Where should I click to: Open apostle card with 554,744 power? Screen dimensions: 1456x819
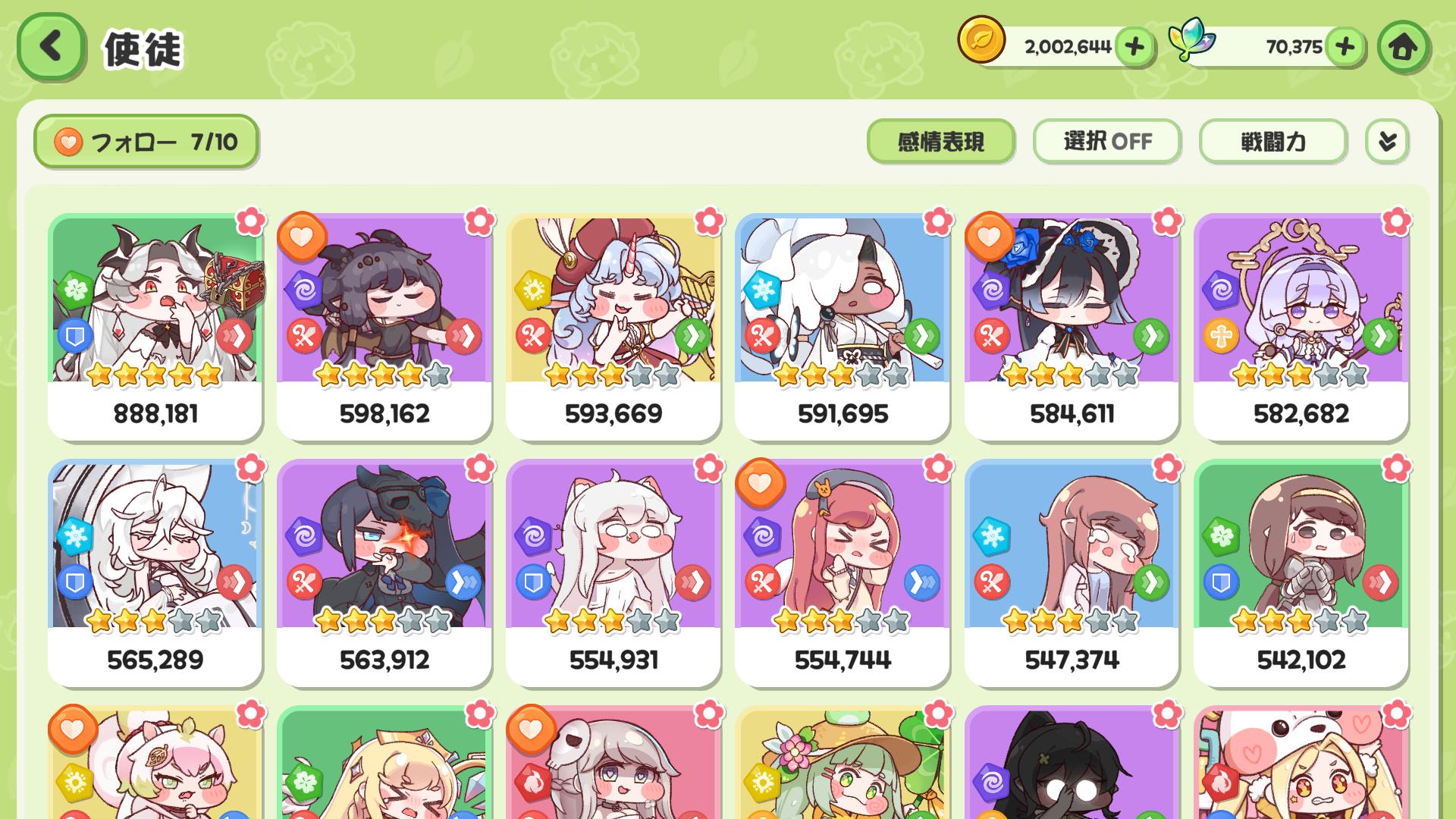843,573
